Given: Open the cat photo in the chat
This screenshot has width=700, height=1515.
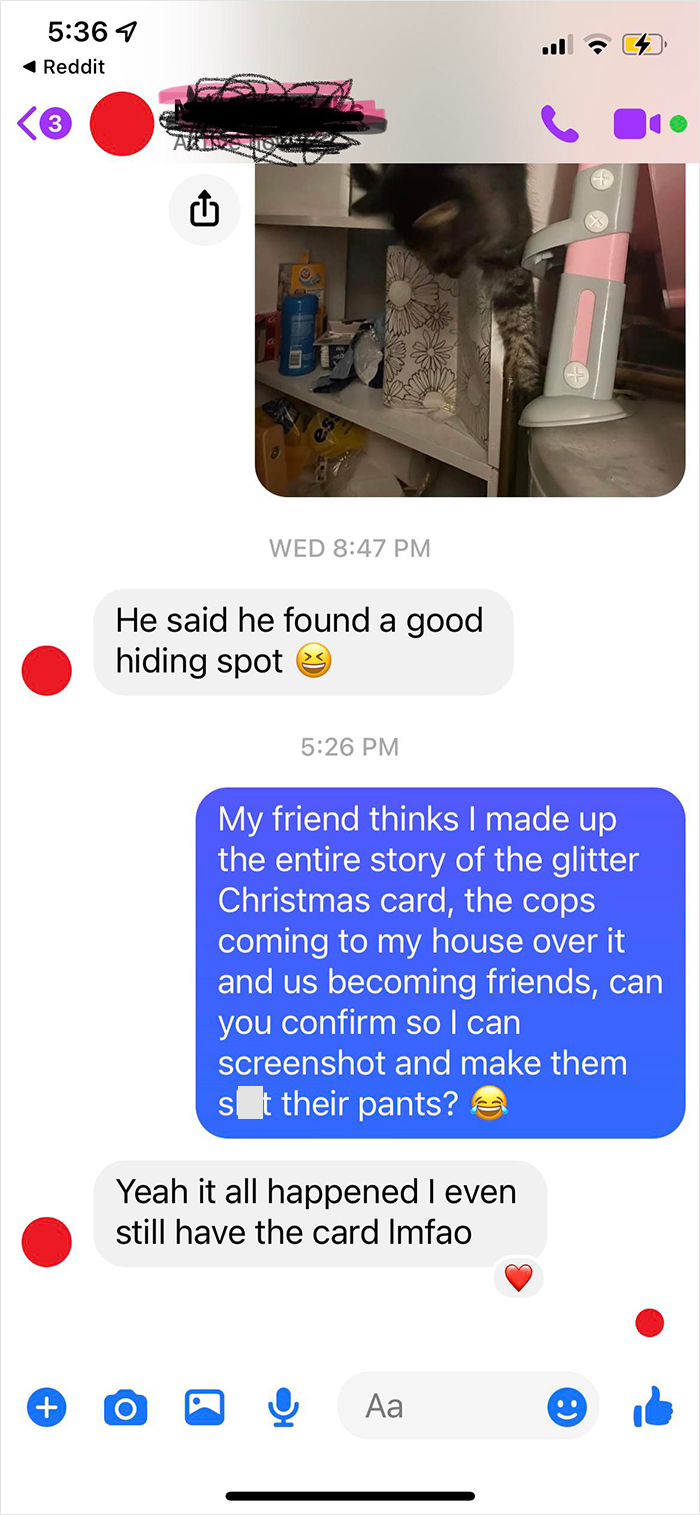Looking at the screenshot, I should pos(469,330).
